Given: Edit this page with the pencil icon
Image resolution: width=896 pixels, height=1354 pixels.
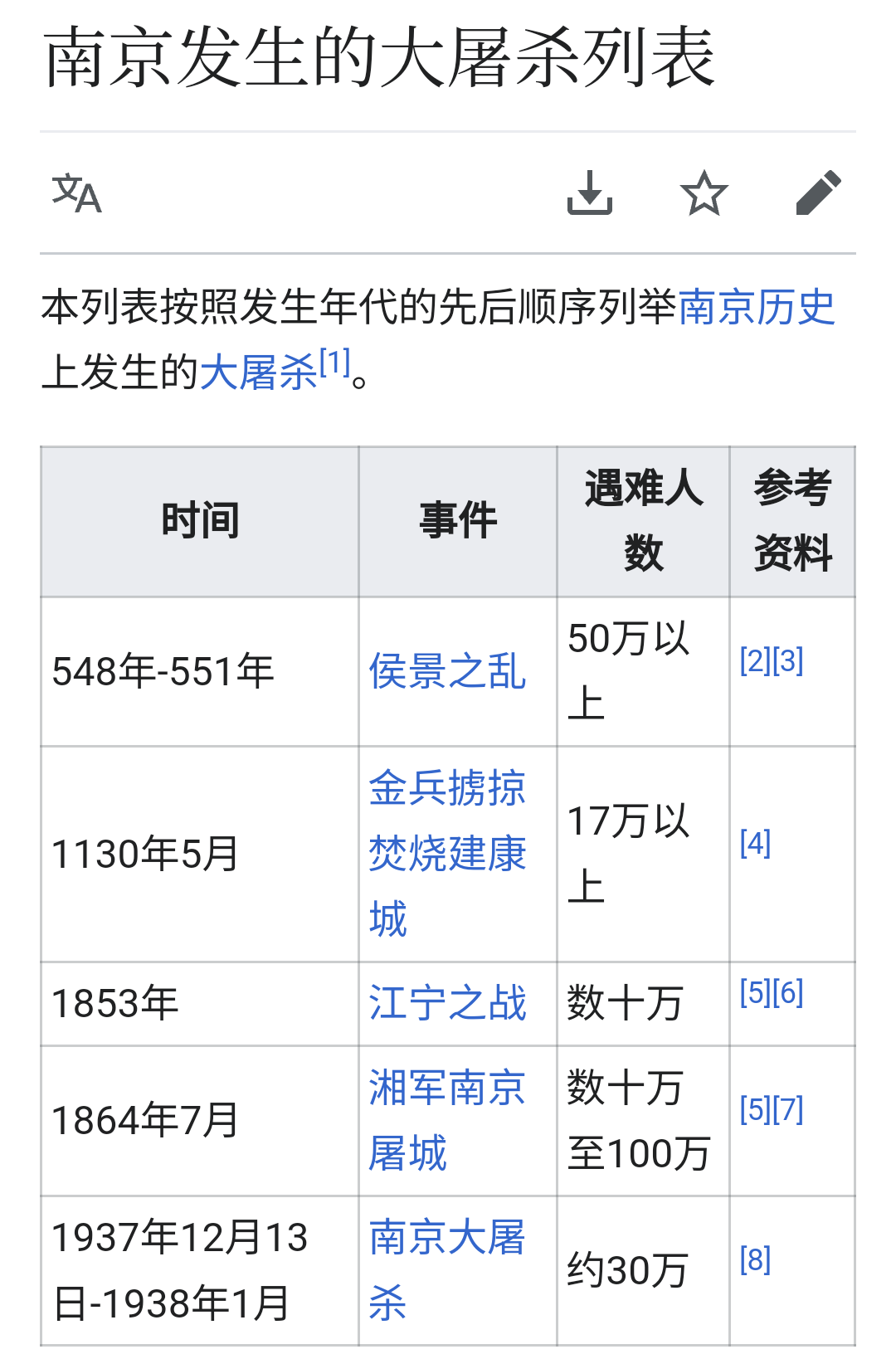Looking at the screenshot, I should pyautogui.click(x=818, y=193).
